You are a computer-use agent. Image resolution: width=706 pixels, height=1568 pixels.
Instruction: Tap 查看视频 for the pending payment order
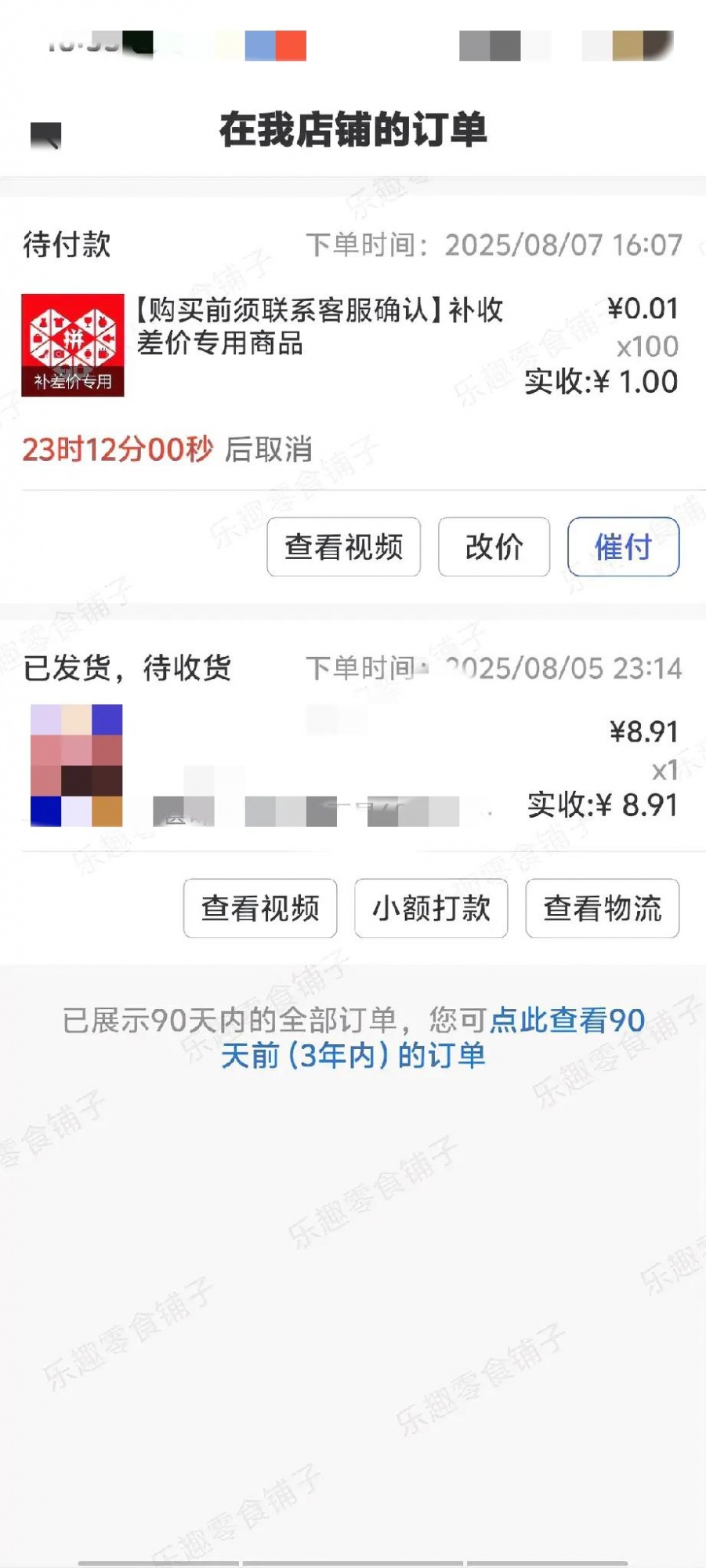(343, 547)
